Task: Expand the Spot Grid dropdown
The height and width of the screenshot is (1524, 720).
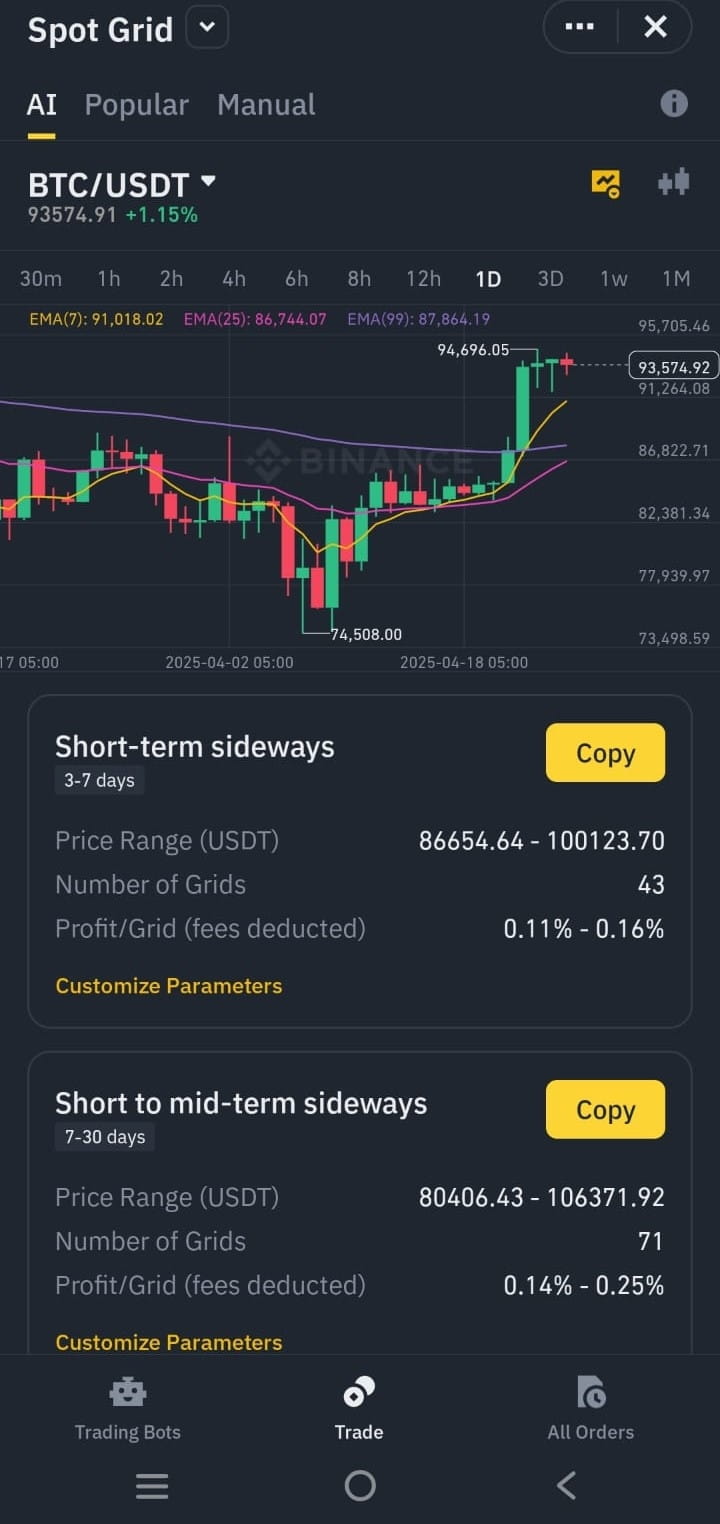Action: point(207,28)
